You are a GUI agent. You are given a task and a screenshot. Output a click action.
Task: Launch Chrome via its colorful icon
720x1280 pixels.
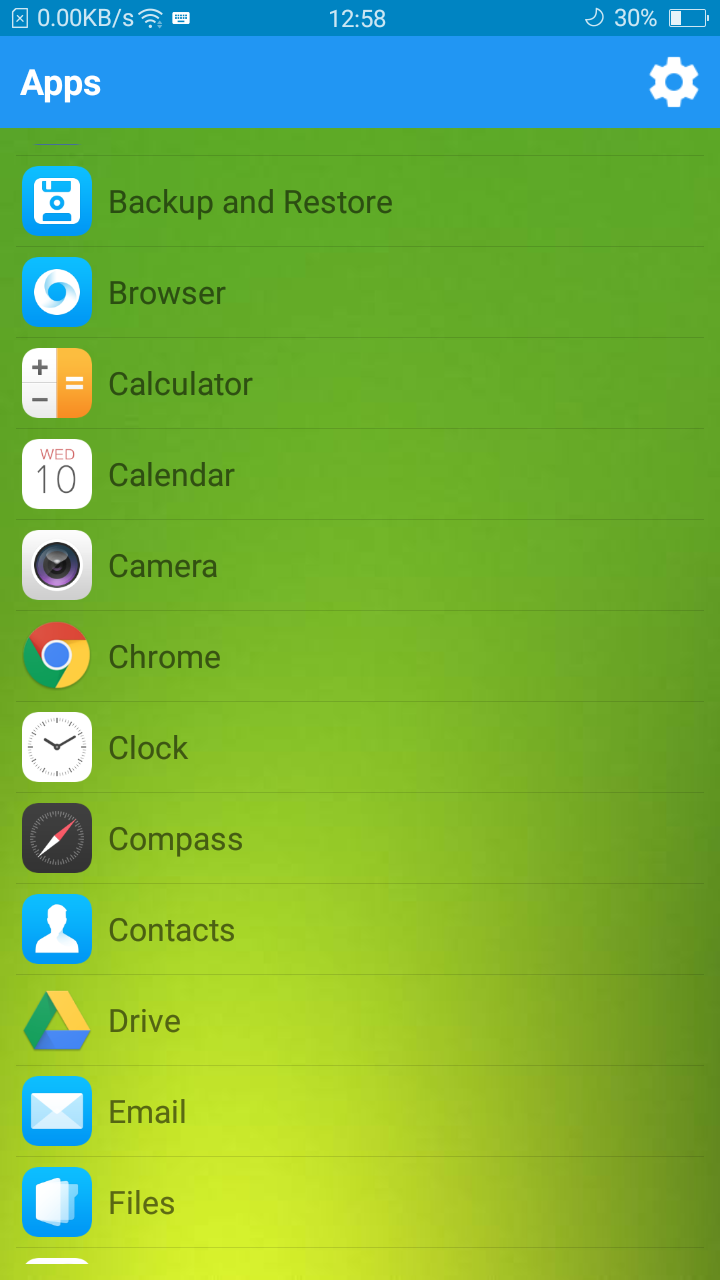57,656
